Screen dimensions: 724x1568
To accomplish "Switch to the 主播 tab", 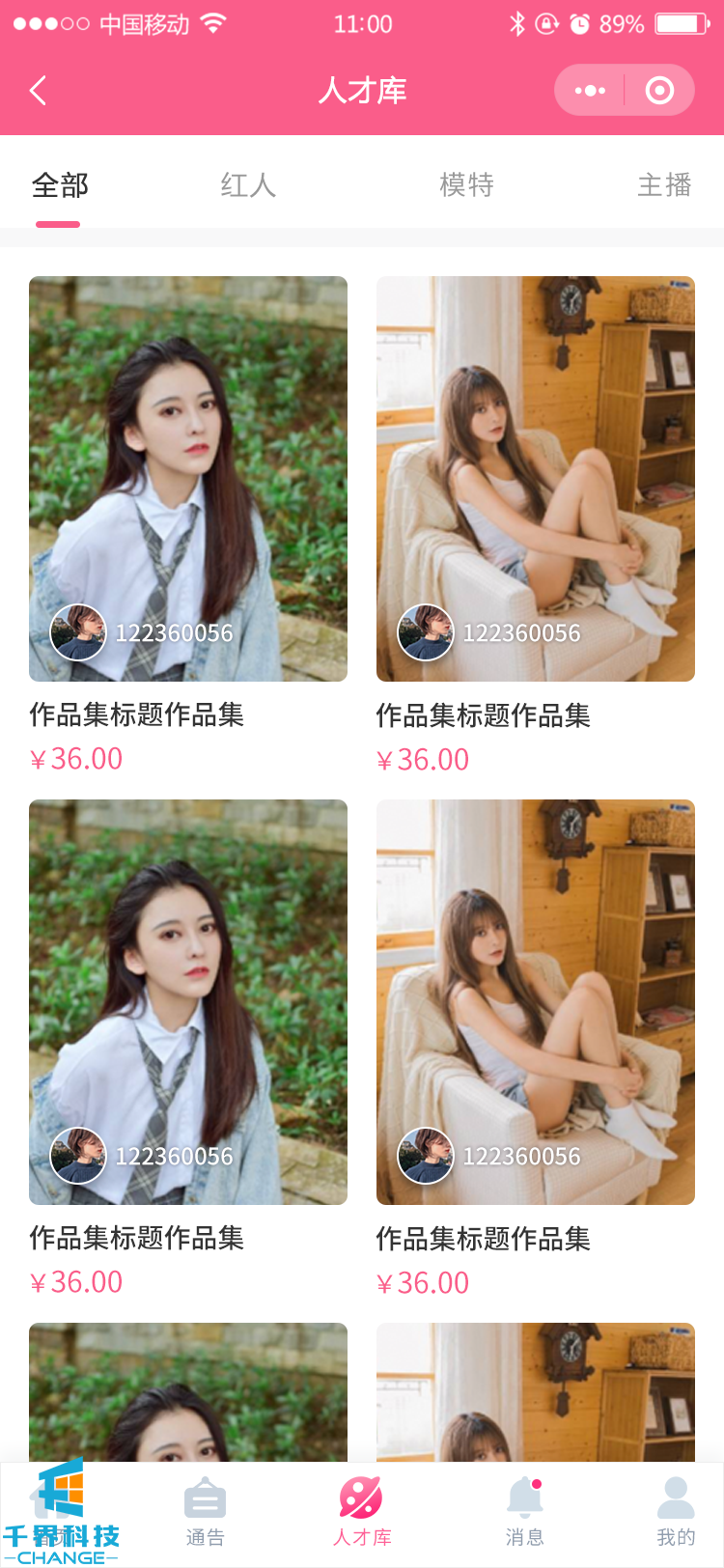I will pyautogui.click(x=664, y=185).
